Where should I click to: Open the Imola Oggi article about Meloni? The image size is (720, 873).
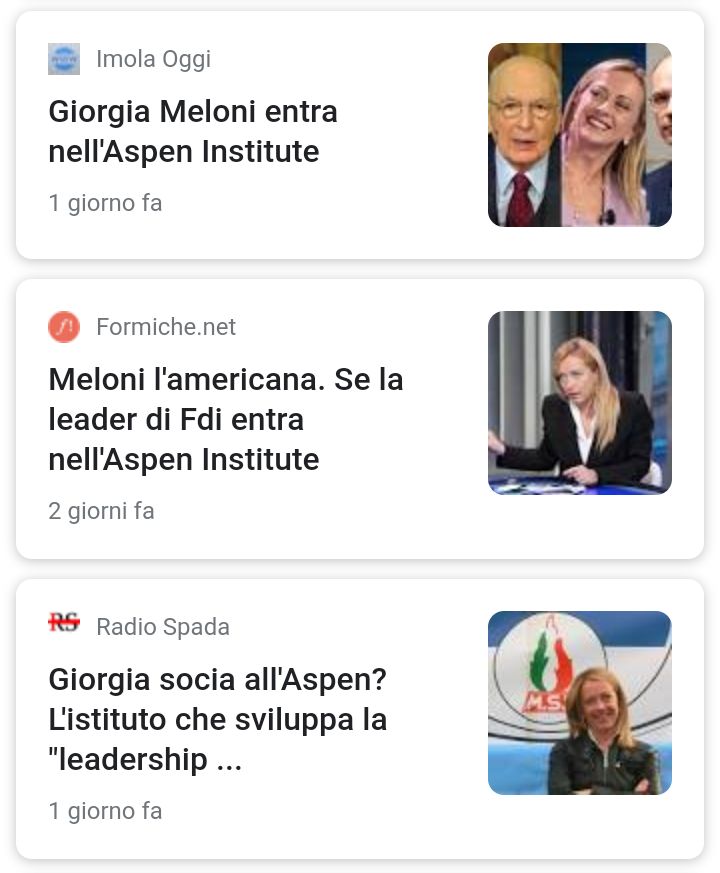click(193, 132)
